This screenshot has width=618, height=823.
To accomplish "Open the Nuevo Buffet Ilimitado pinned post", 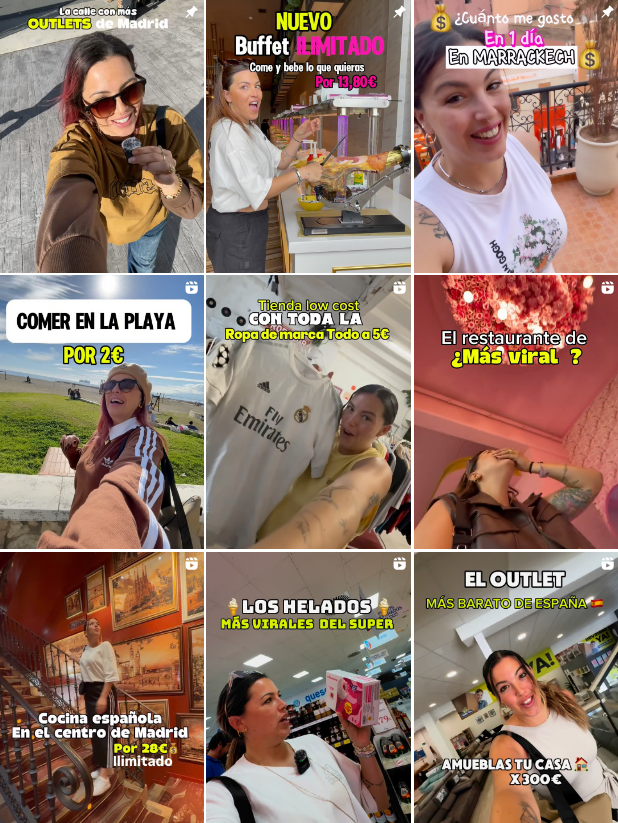I will (x=308, y=136).
